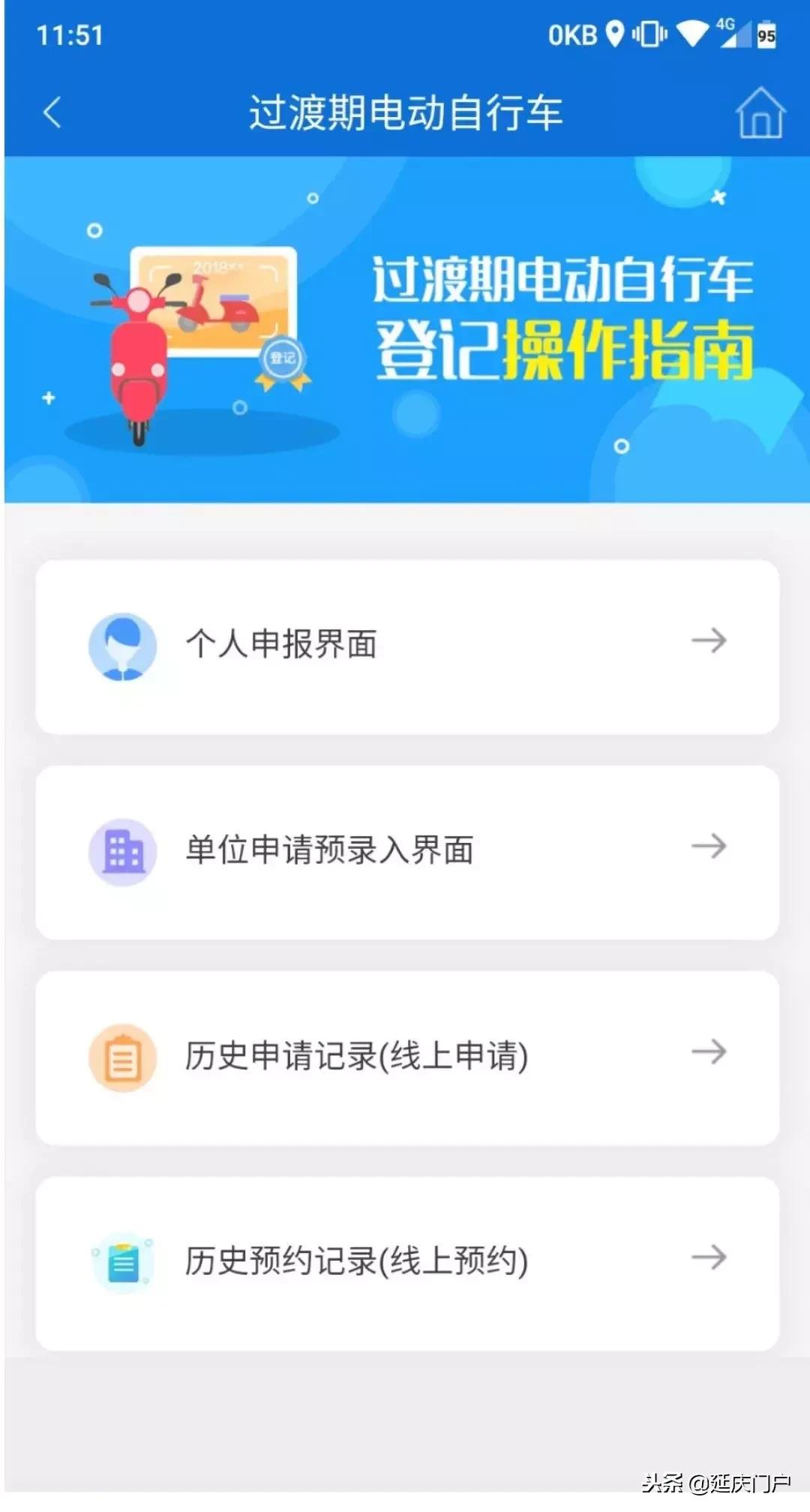Tap the 过渡期电动自行车 title text

(405, 111)
